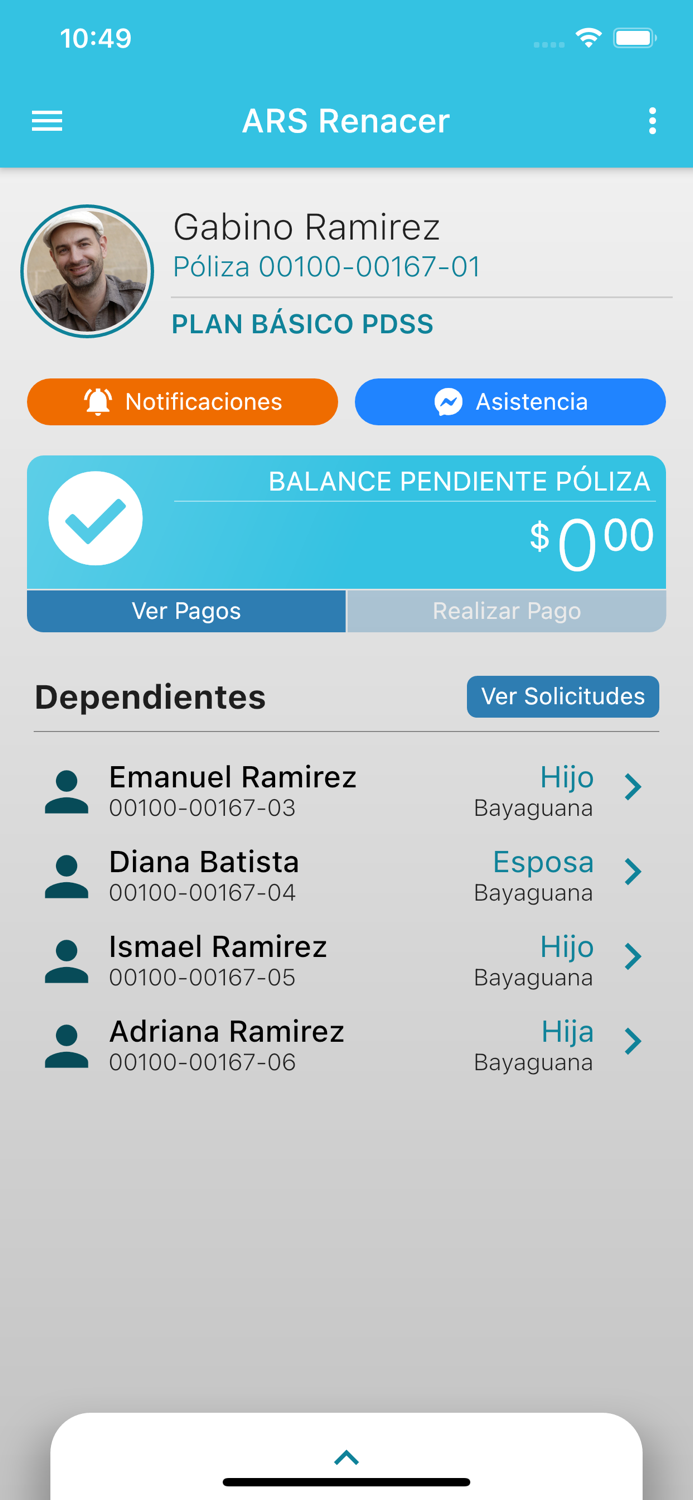This screenshot has height=1500, width=693.
Task: Open Notificaciones
Action: [182, 402]
